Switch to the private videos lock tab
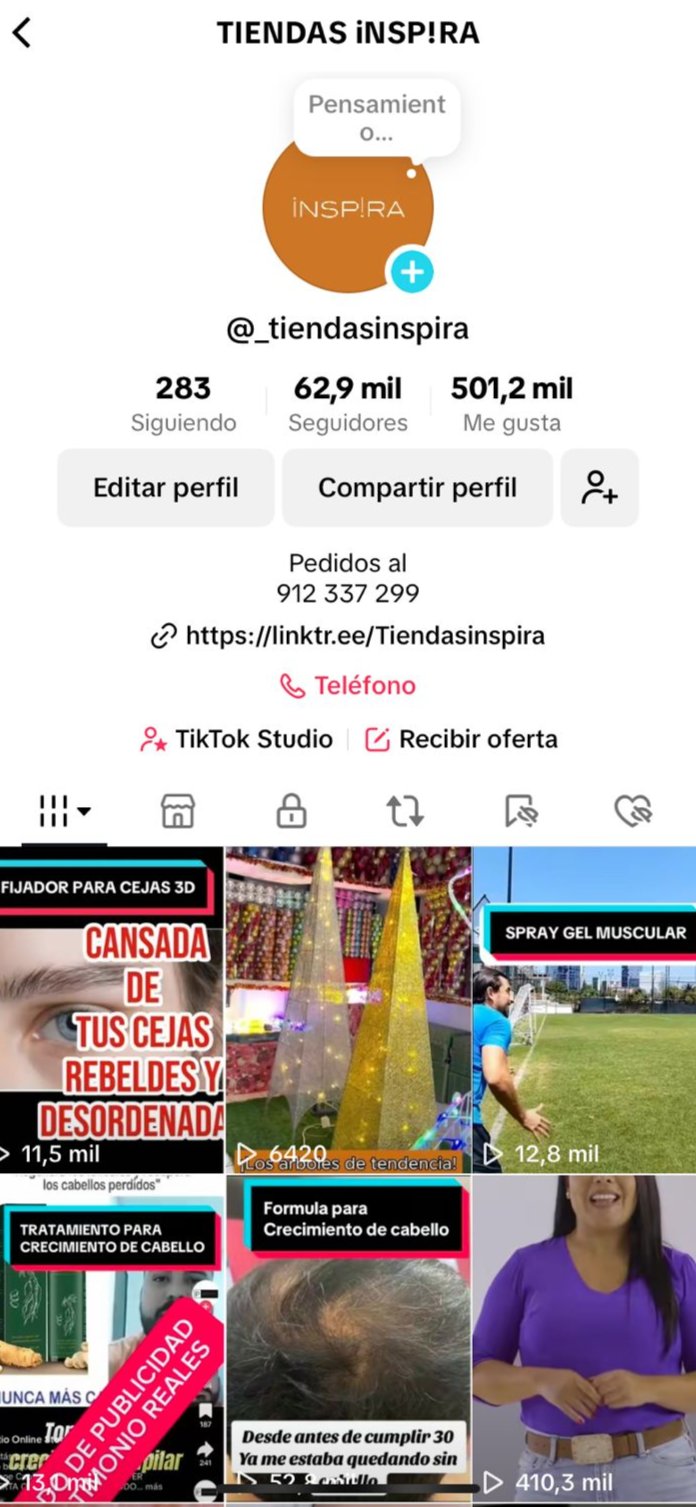 [x=291, y=812]
